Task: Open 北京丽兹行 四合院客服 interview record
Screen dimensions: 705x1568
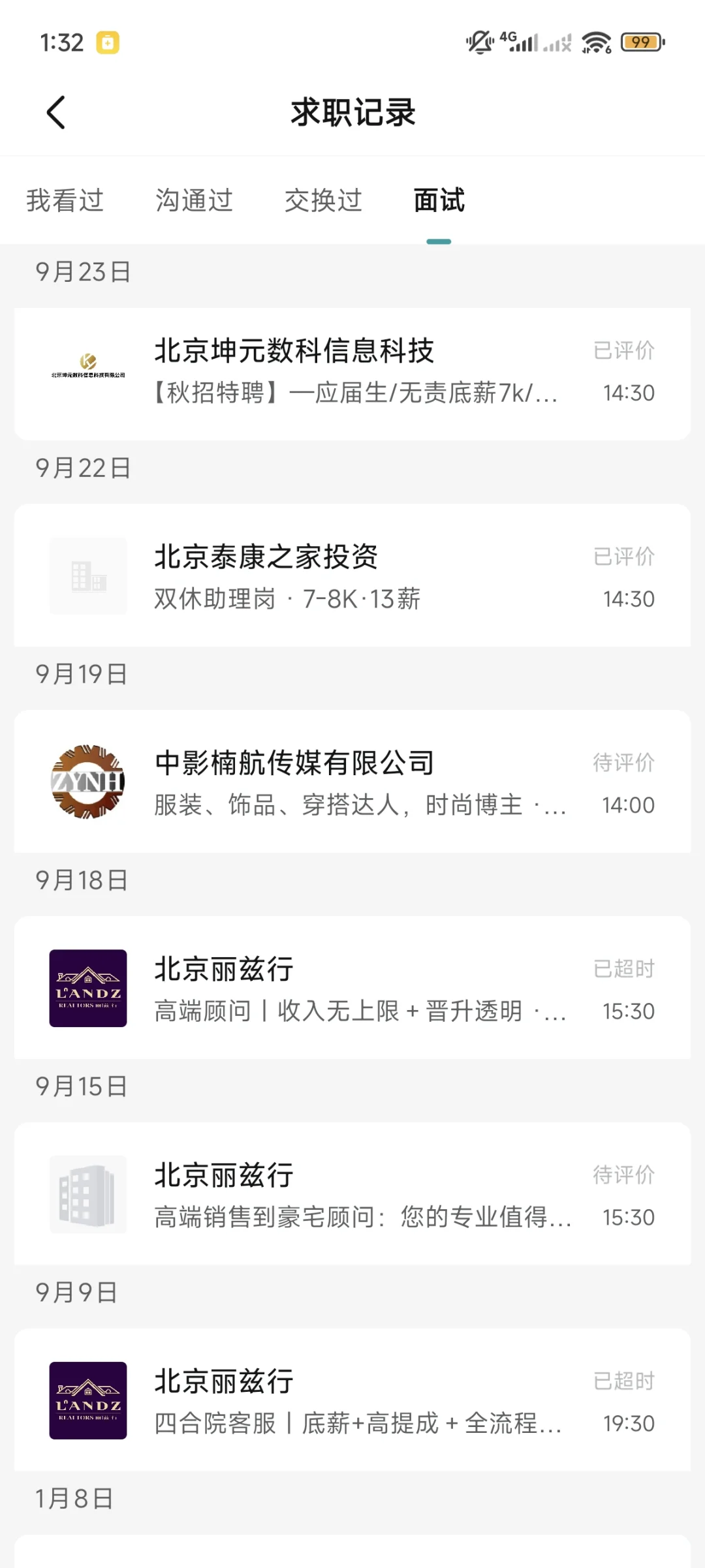Action: pyautogui.click(x=352, y=1401)
